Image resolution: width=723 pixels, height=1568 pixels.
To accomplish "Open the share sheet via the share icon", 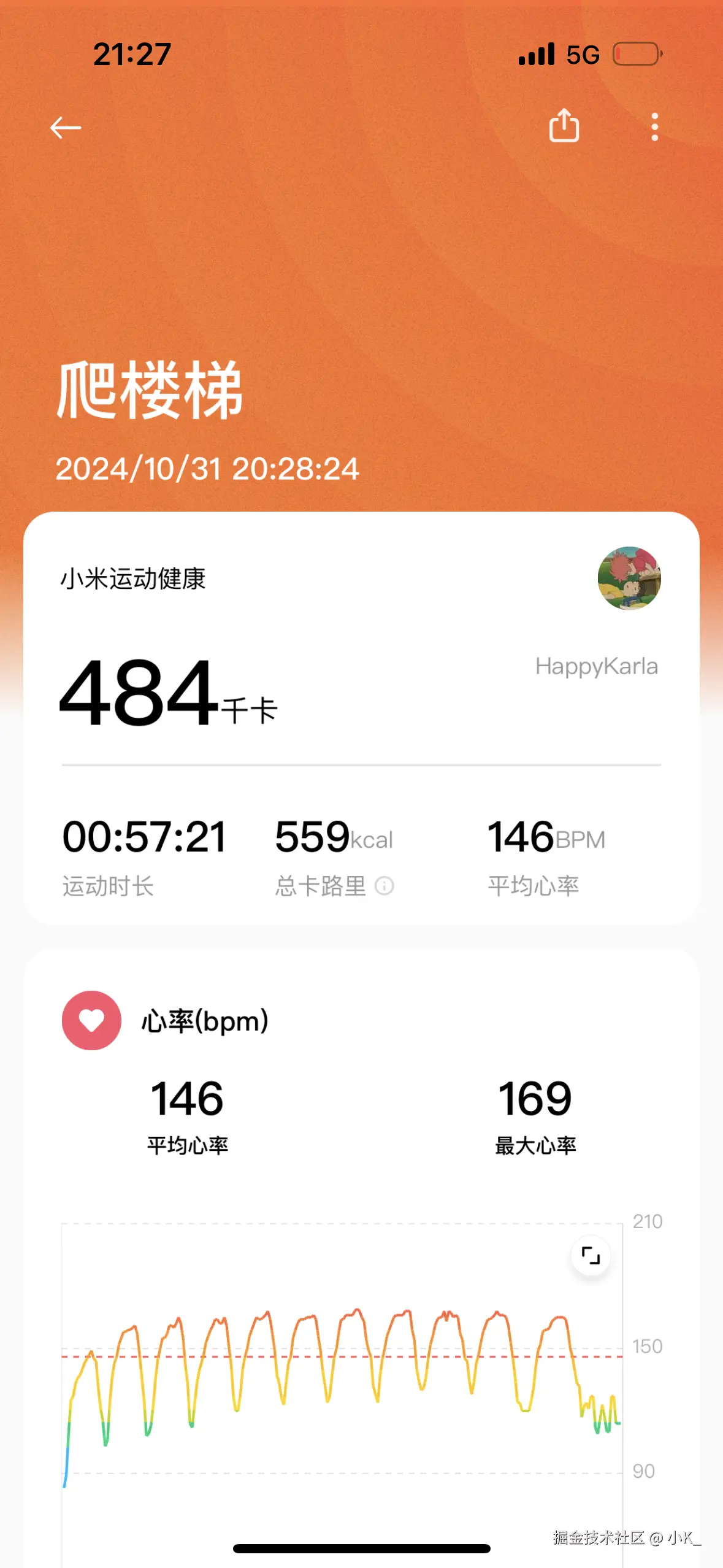I will [564, 126].
